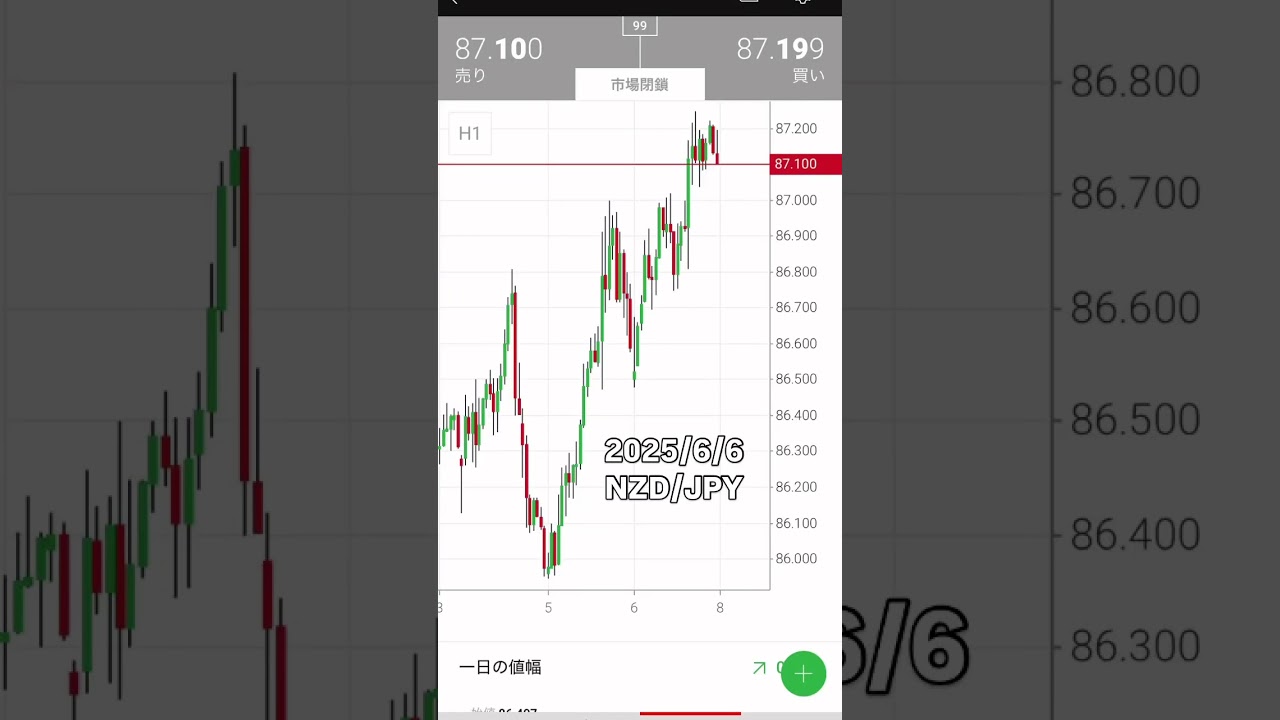Tap the 売り sell price 87.100
This screenshot has height=720, width=1280.
point(498,58)
